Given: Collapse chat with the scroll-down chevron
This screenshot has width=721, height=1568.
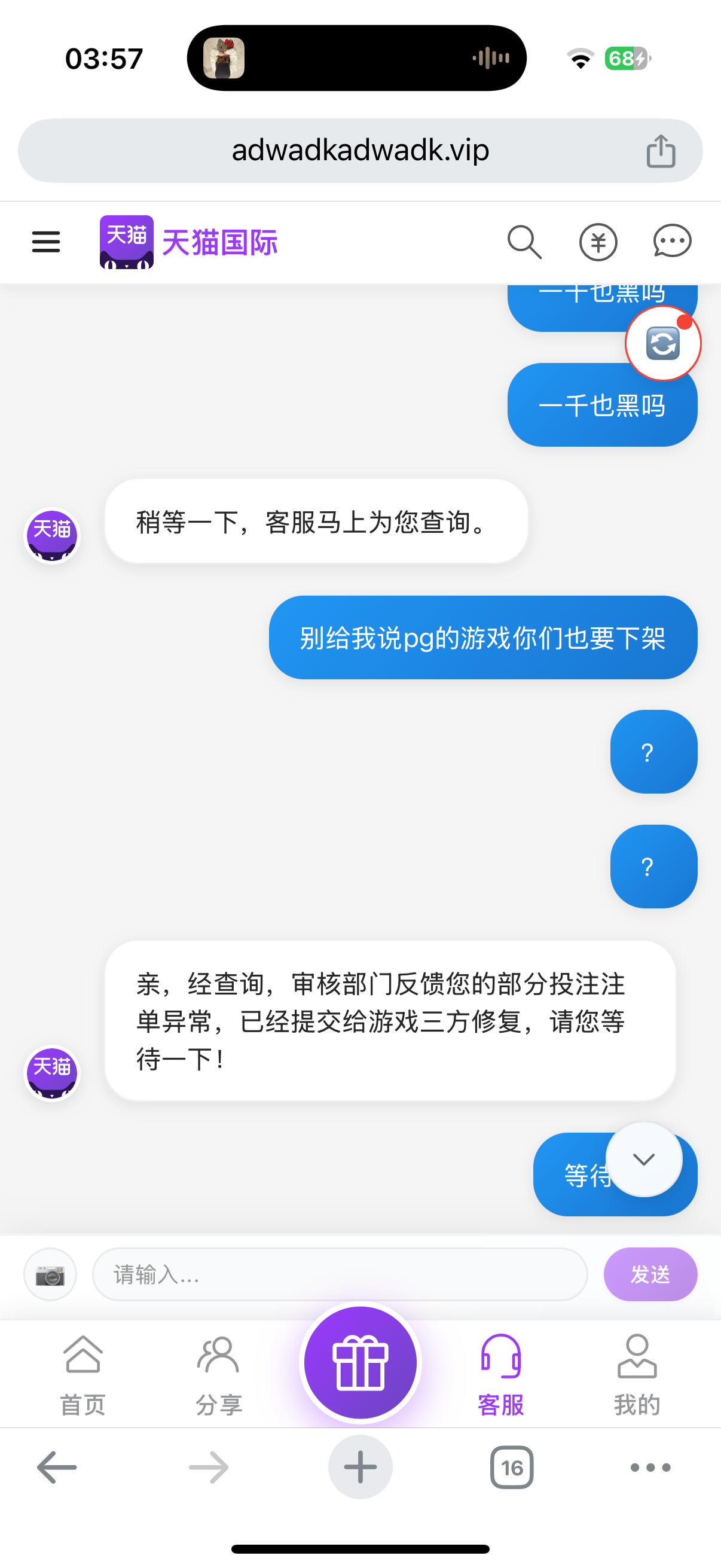Looking at the screenshot, I should pyautogui.click(x=643, y=1160).
